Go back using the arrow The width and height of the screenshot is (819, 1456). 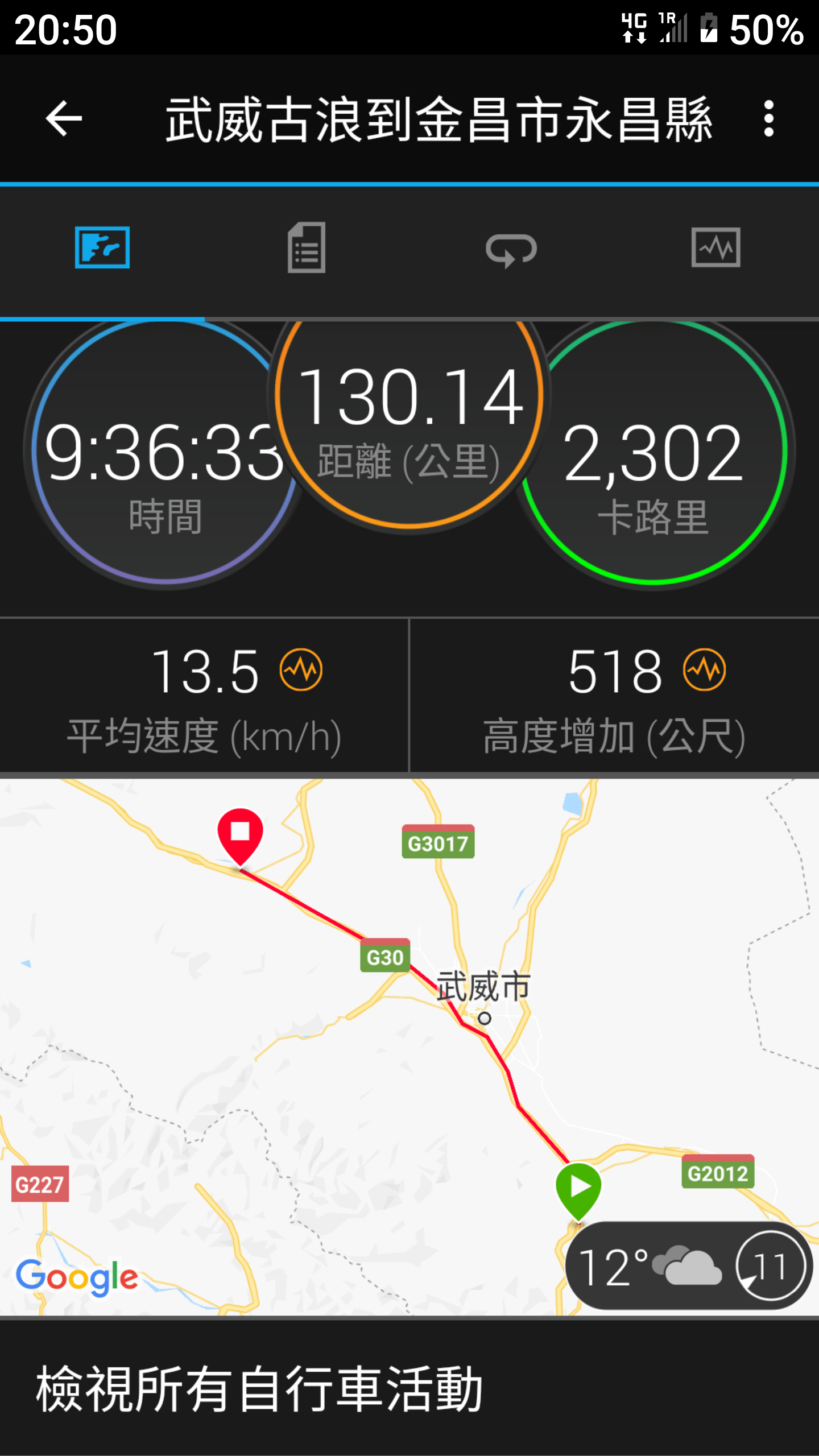click(x=64, y=119)
